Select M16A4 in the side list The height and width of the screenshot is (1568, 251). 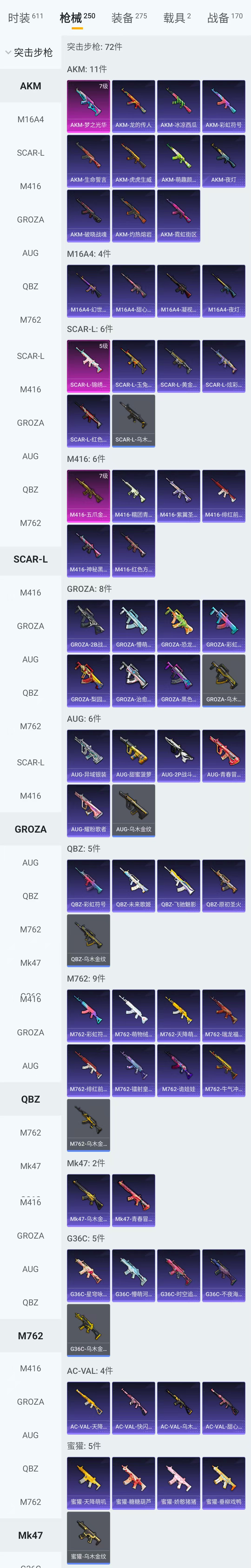tap(30, 119)
